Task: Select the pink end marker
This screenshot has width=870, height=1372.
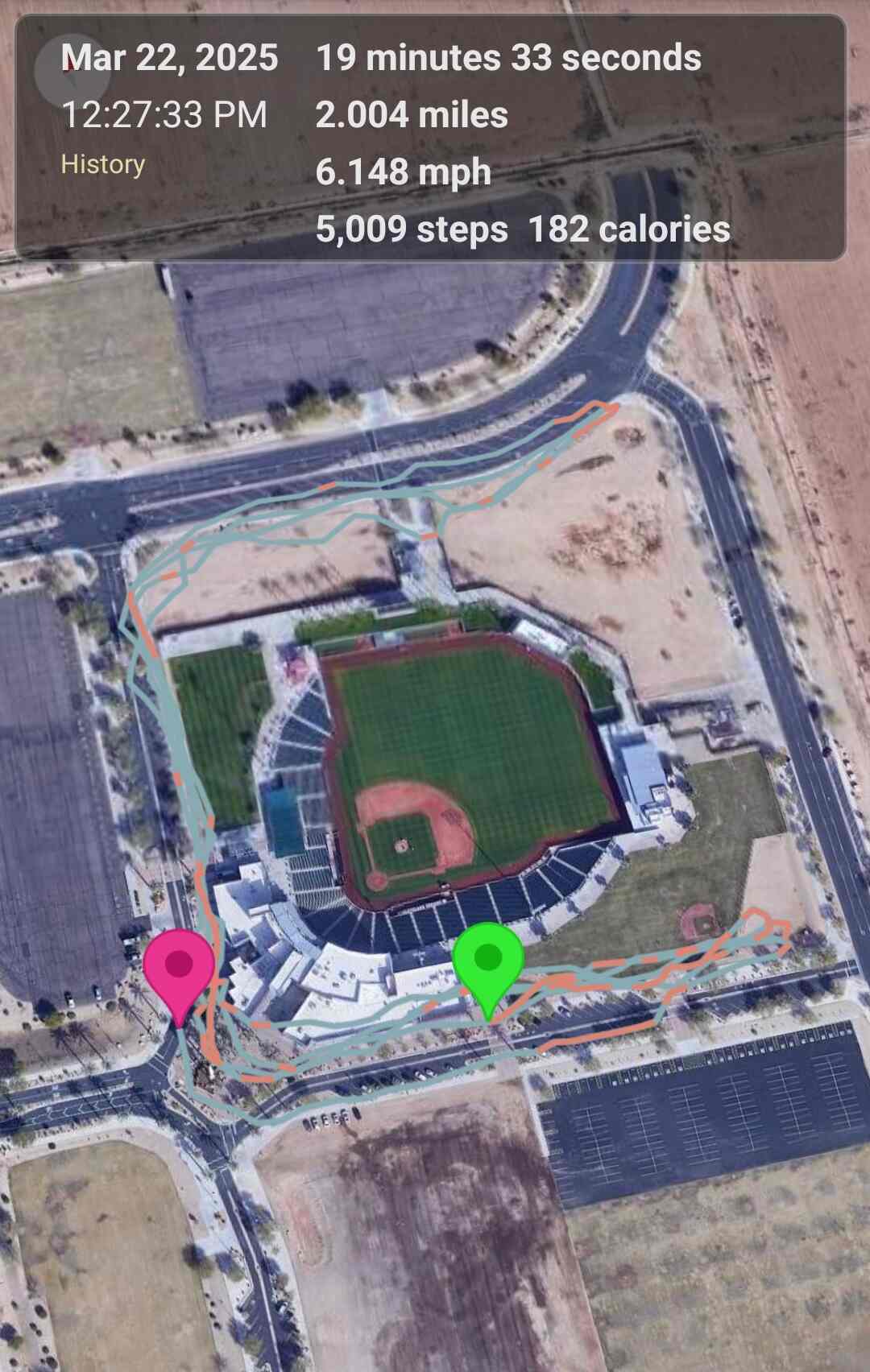Action: click(179, 969)
